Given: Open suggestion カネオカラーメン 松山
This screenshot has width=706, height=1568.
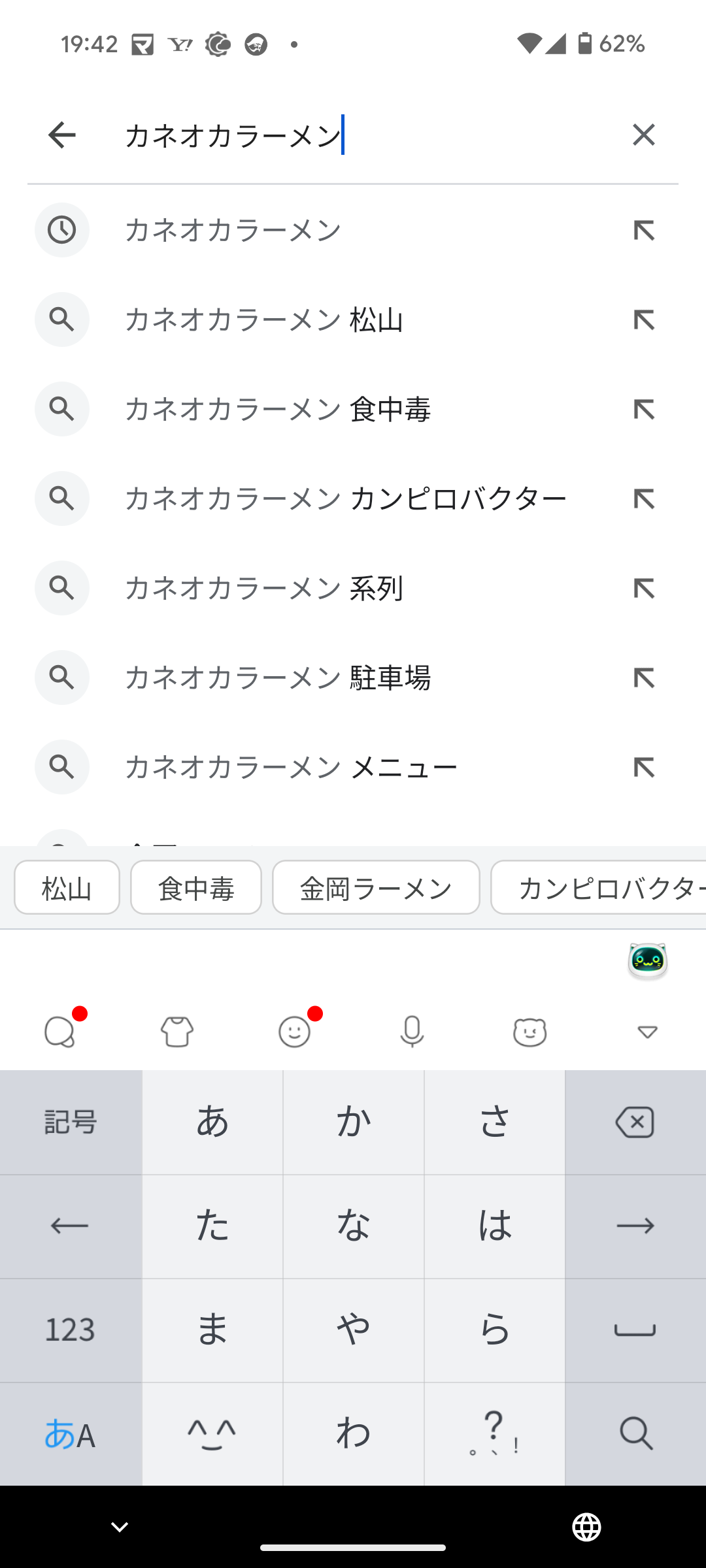Looking at the screenshot, I should coord(264,319).
